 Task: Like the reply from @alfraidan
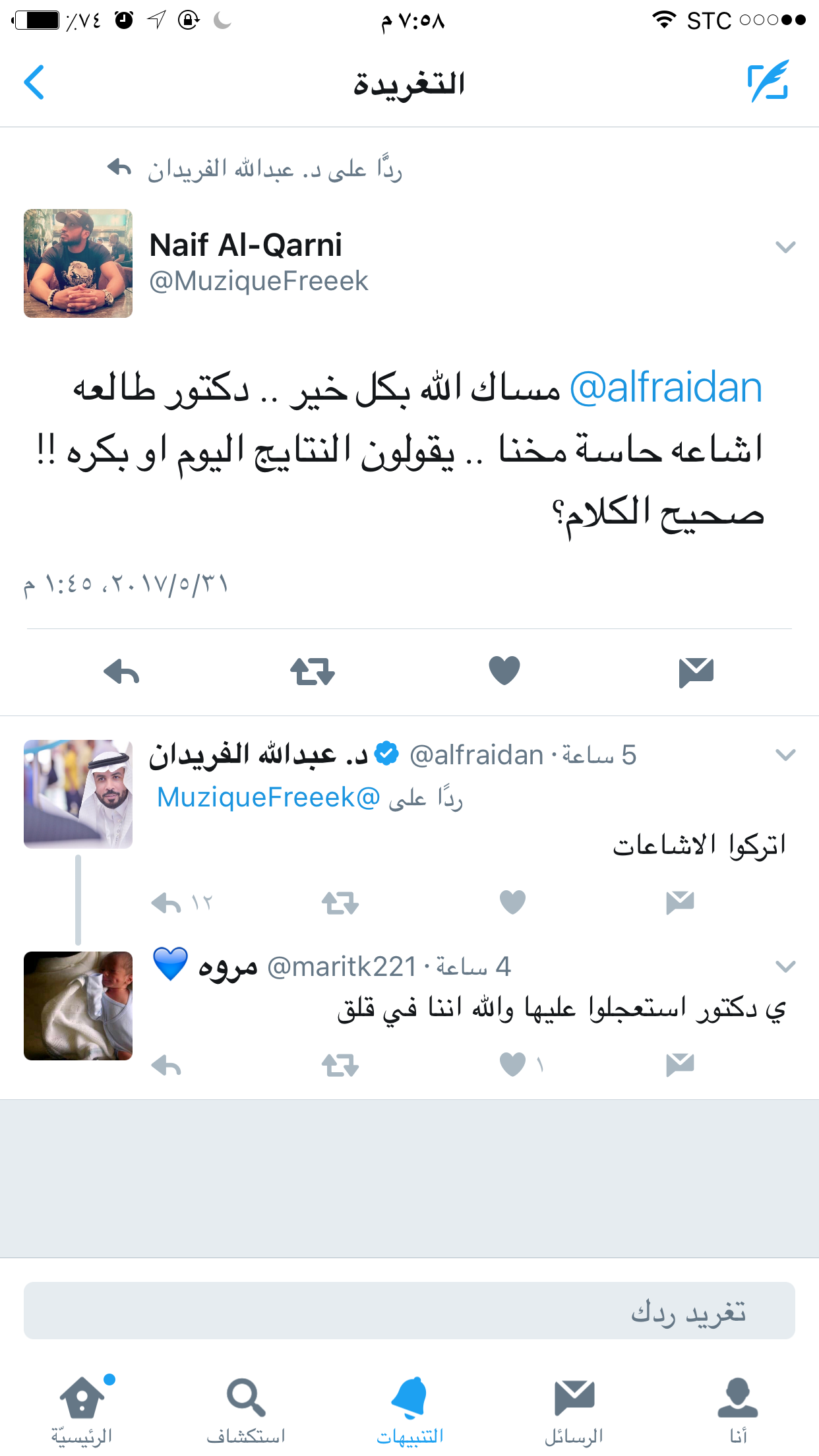point(512,902)
